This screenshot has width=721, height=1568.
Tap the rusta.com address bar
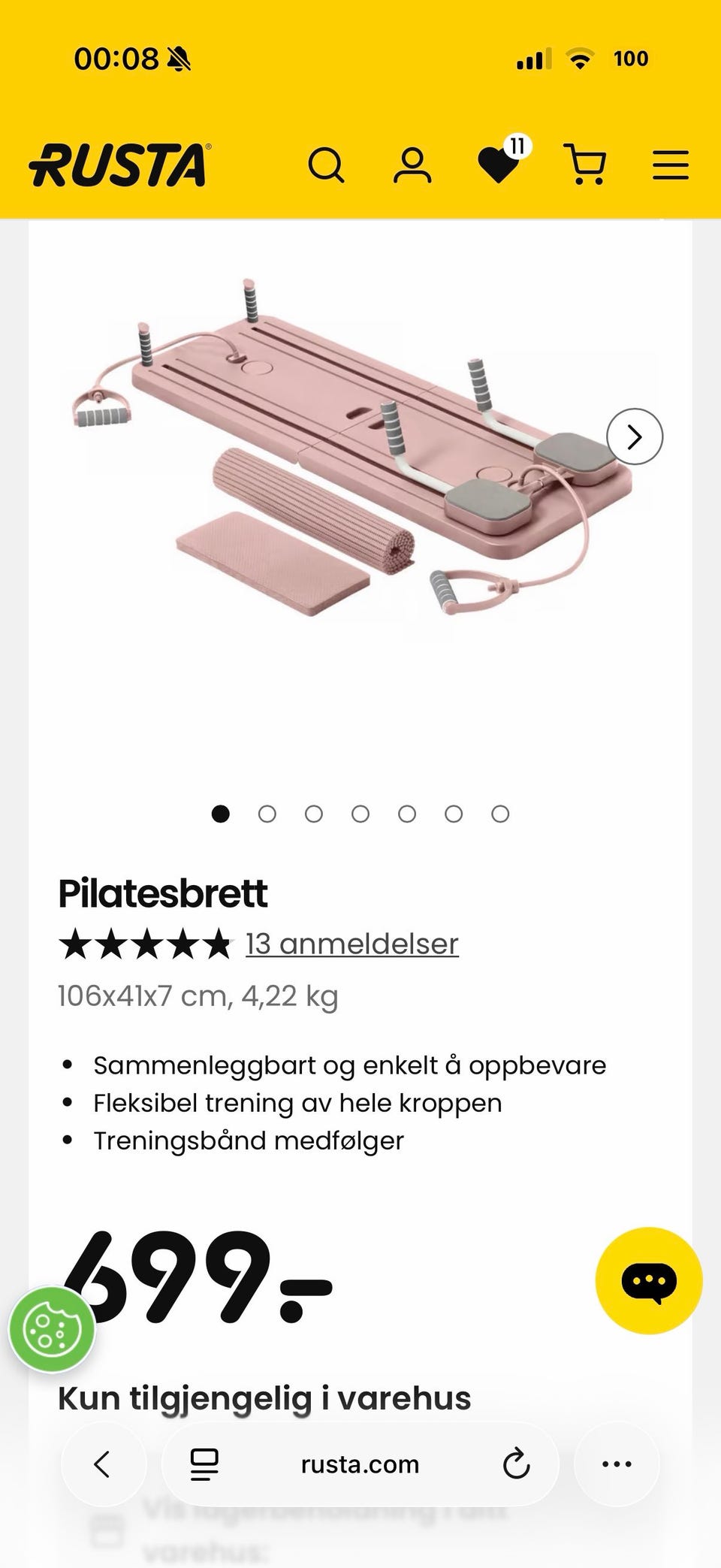360,1464
